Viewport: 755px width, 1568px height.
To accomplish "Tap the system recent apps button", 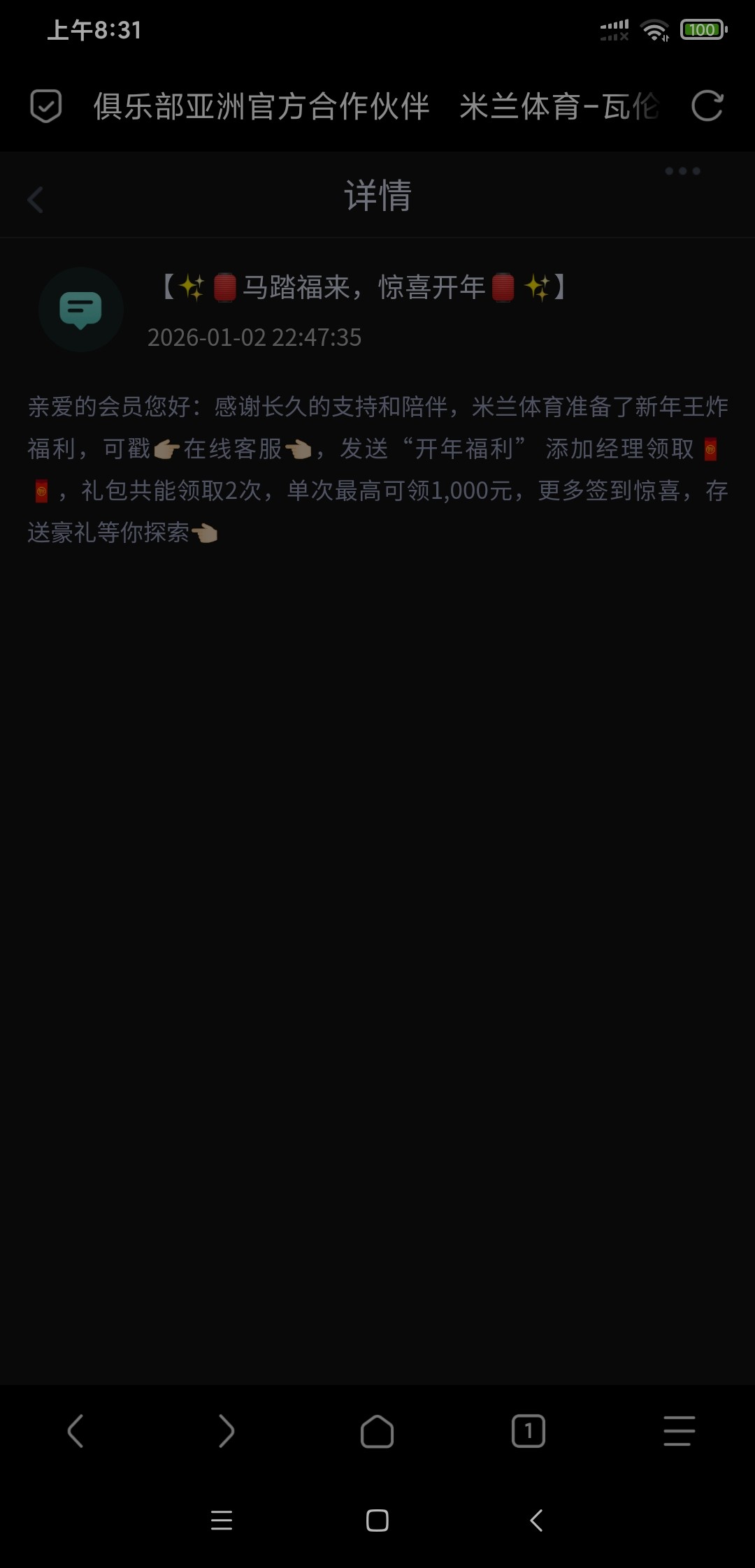I will pos(222,1520).
